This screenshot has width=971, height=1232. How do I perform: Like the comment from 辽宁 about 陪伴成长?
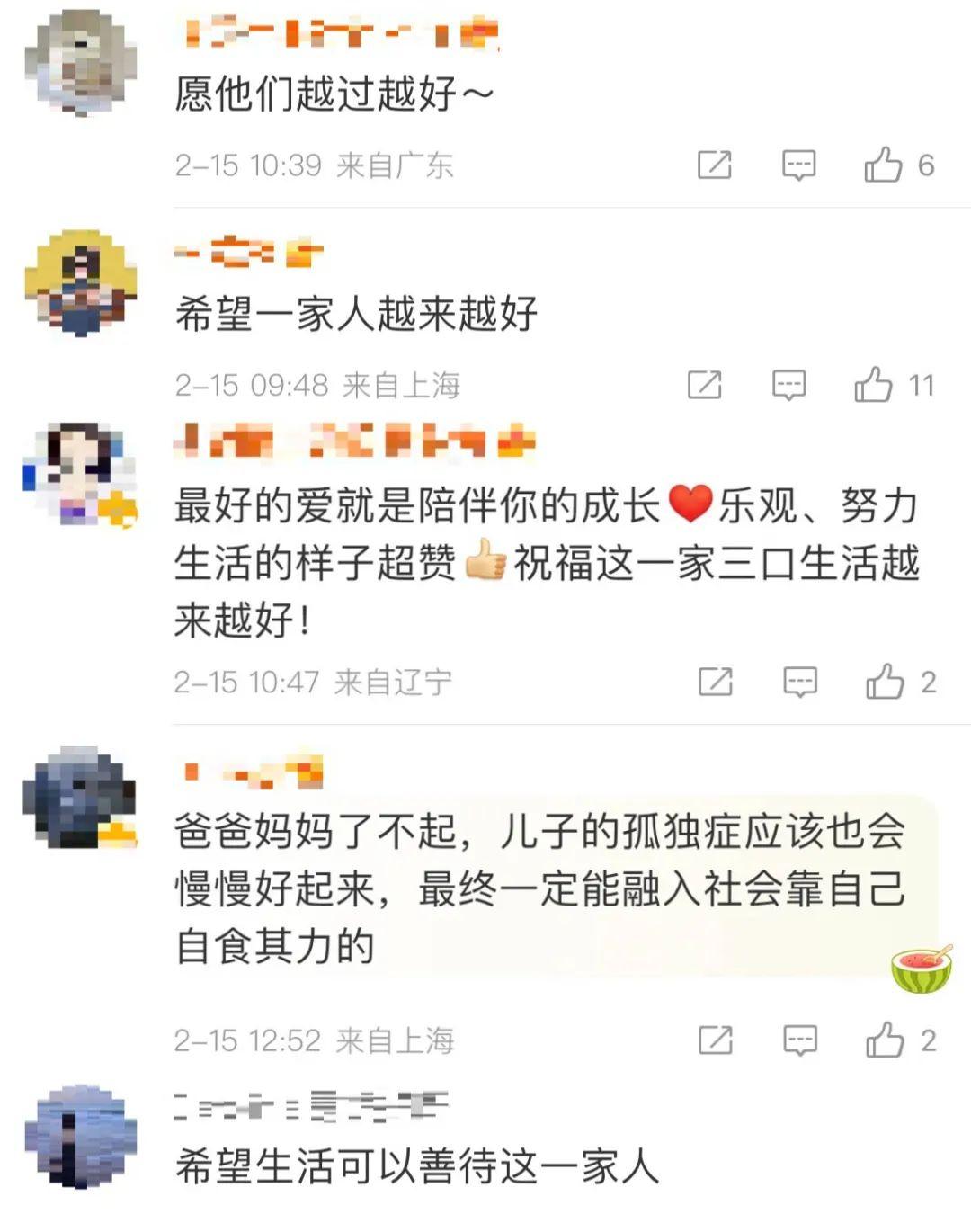point(885,682)
